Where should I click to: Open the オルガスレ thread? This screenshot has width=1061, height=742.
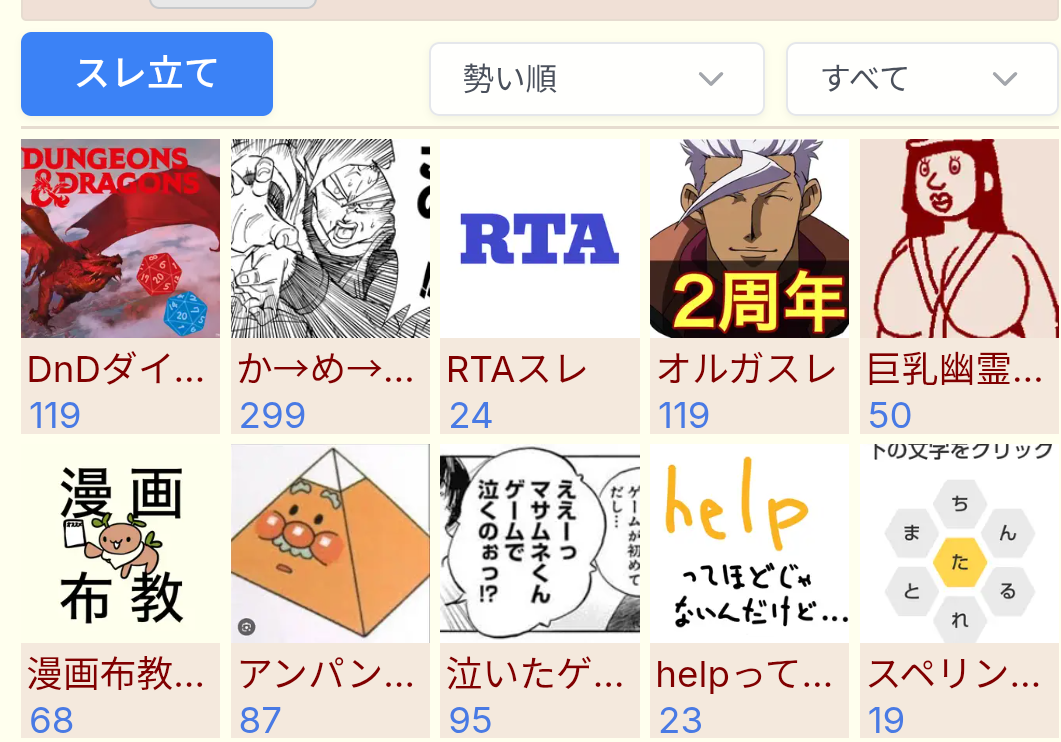(749, 240)
